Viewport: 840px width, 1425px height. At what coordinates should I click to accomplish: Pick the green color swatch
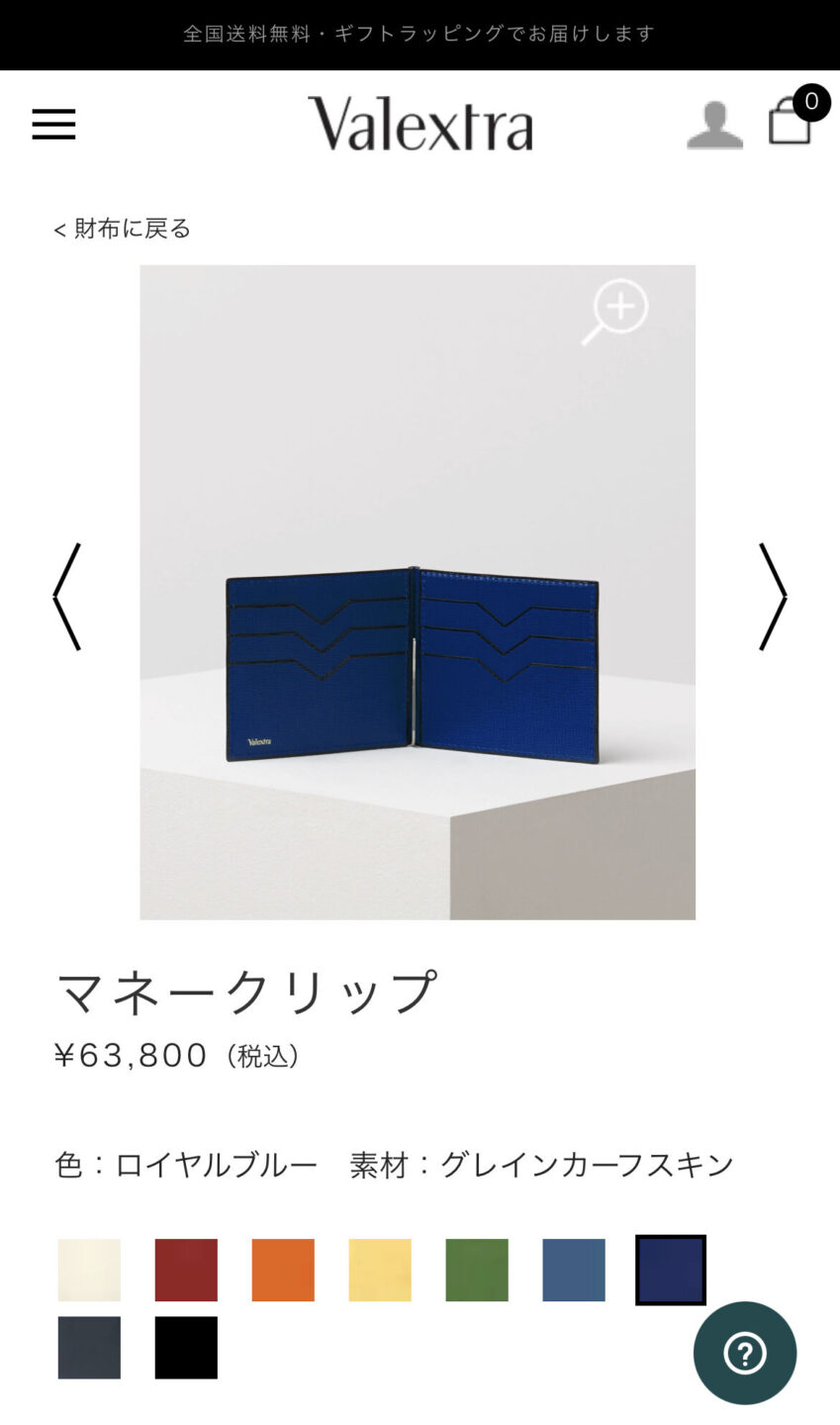point(477,1270)
